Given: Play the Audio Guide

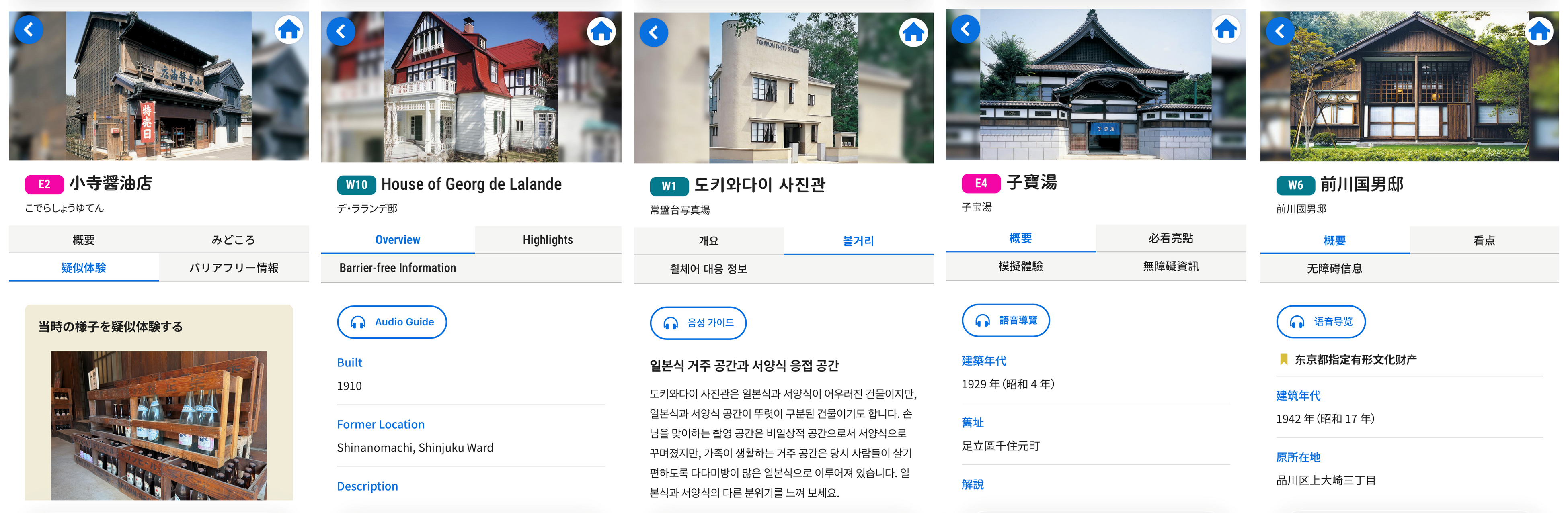Looking at the screenshot, I should click(392, 322).
